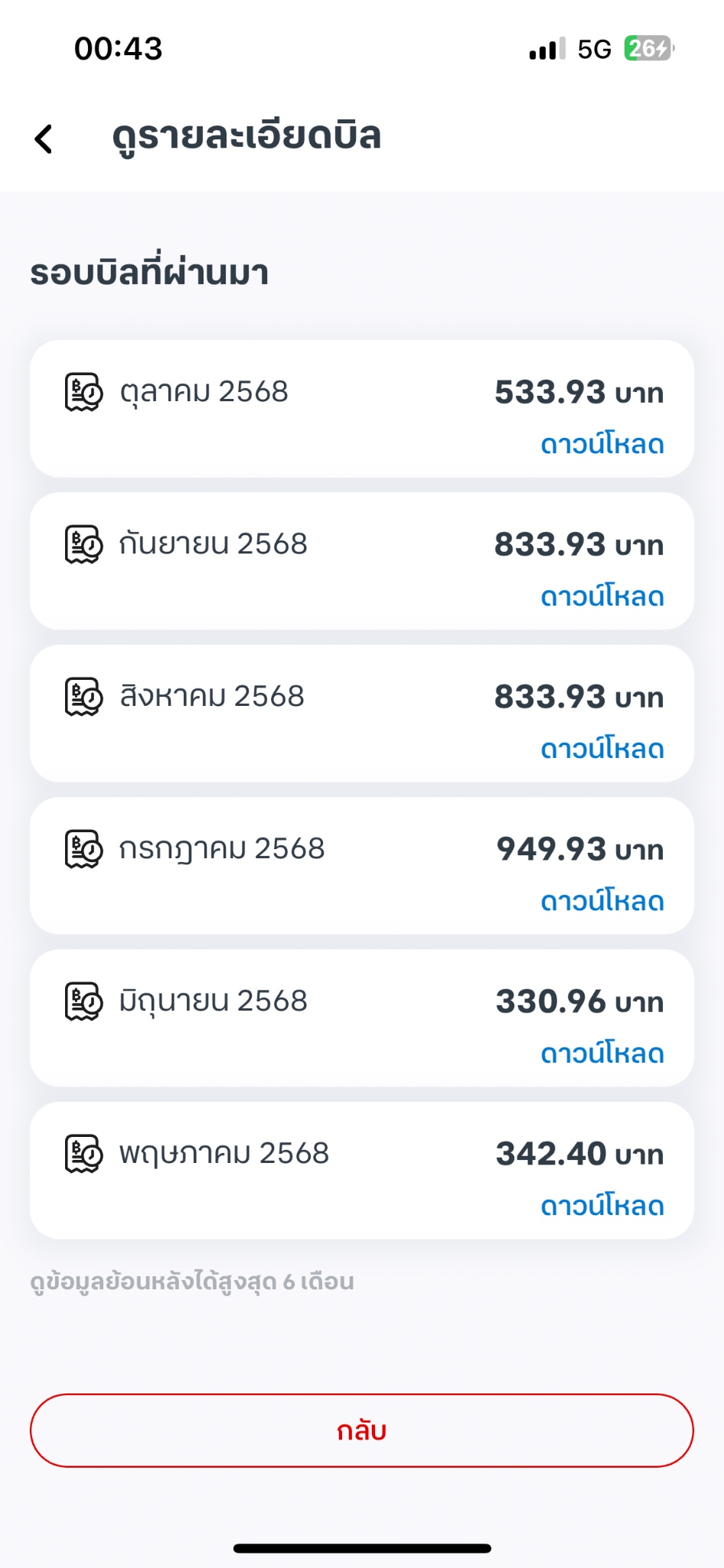Image resolution: width=724 pixels, height=1568 pixels.
Task: Tap the red กลับ button
Action: click(362, 1430)
